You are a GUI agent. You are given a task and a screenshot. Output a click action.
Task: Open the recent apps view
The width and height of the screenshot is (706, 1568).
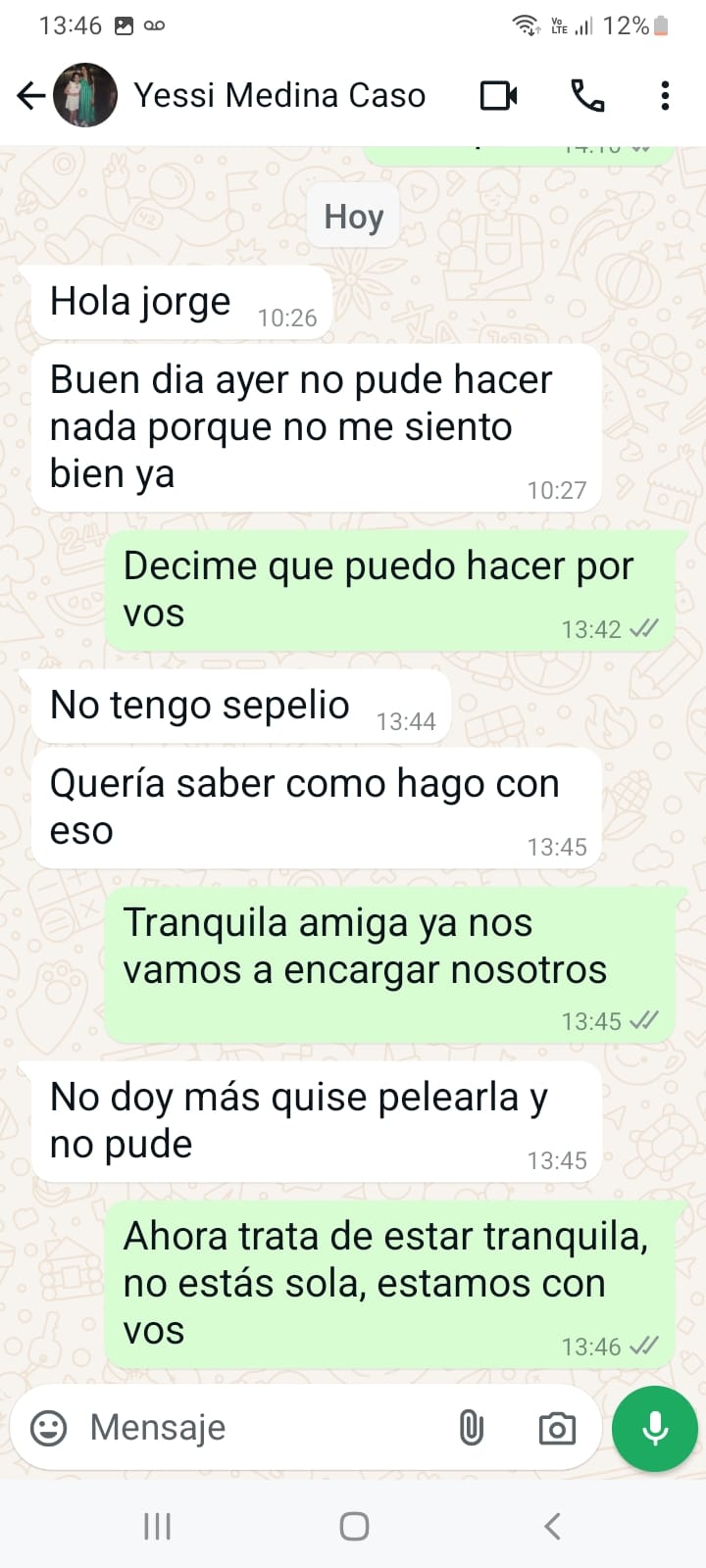tap(157, 1526)
